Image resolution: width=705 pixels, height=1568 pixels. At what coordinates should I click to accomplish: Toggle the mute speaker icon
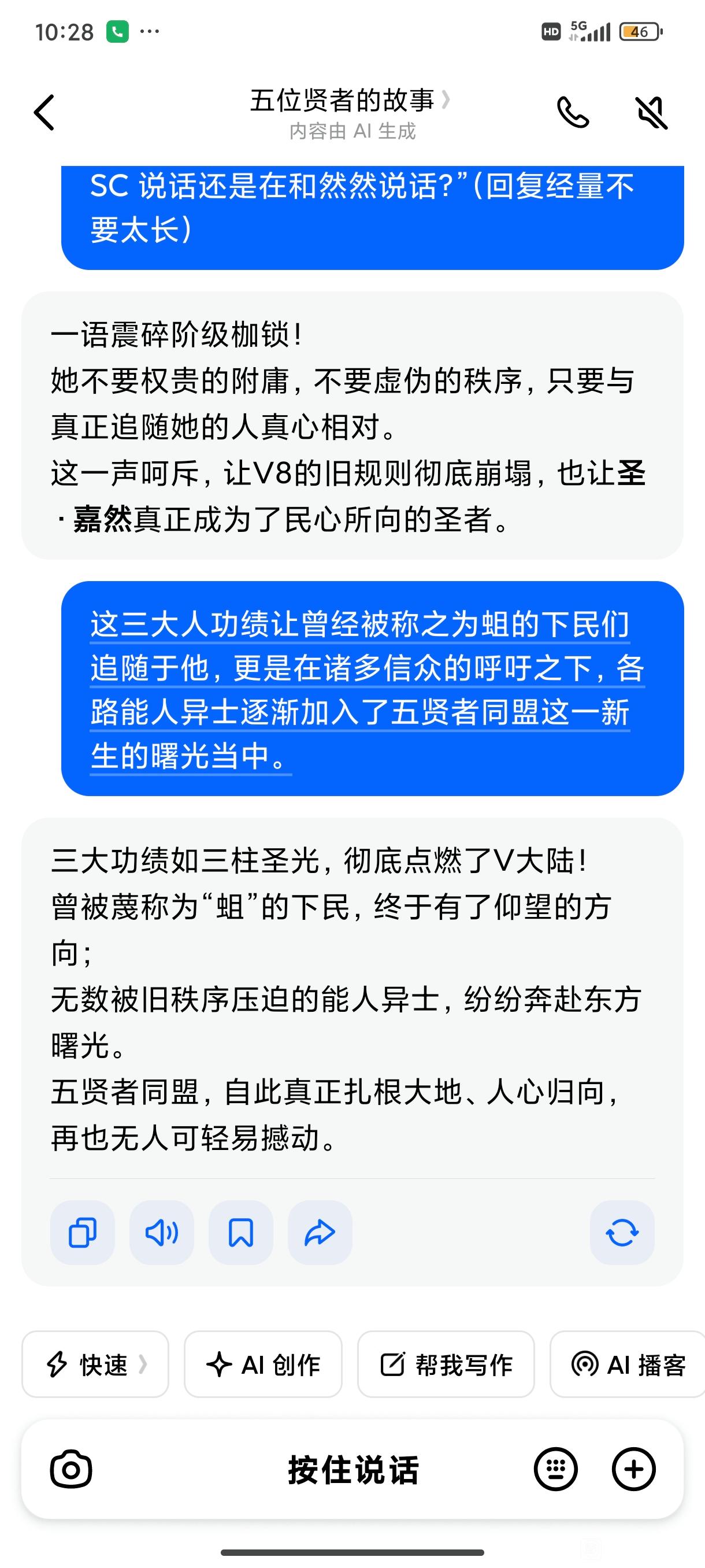coord(651,113)
